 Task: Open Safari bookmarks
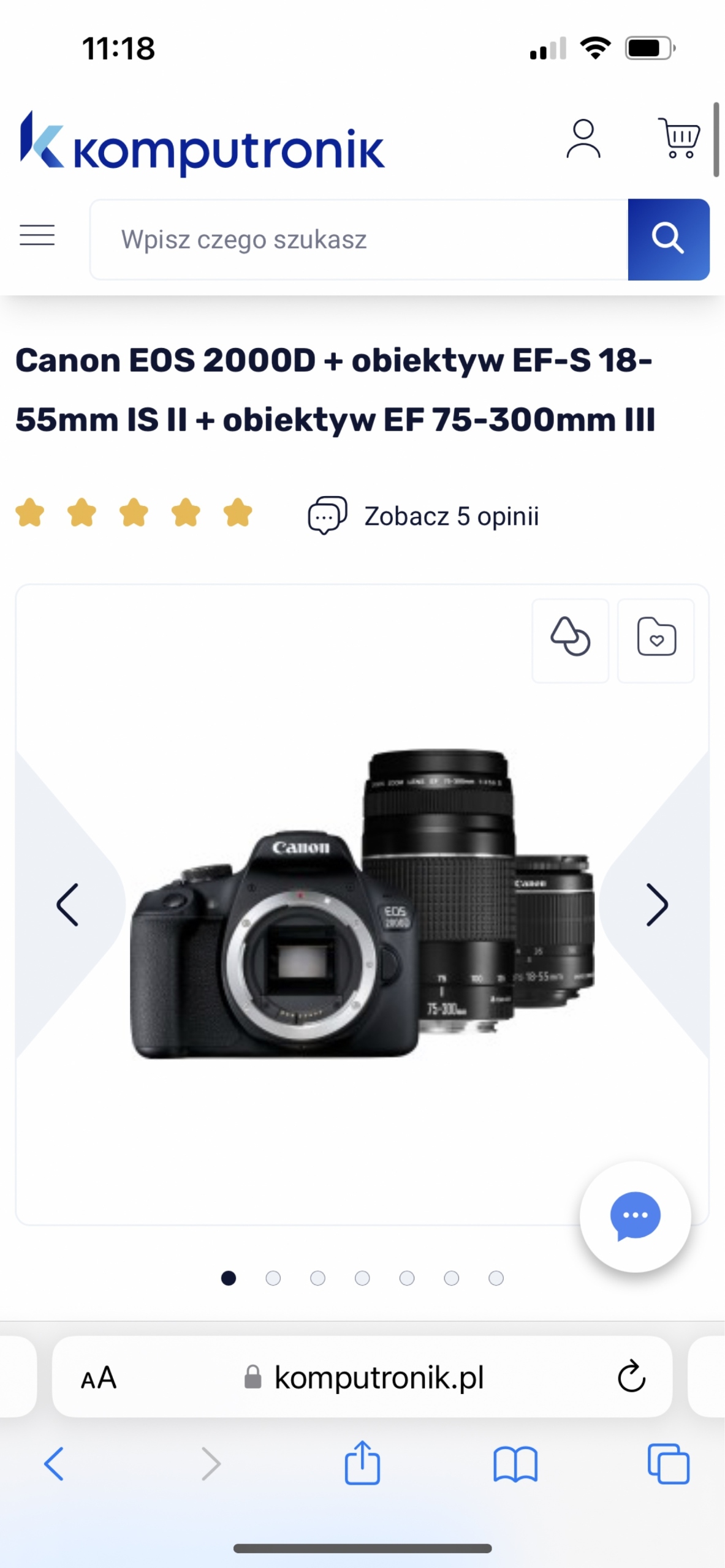tap(515, 1464)
